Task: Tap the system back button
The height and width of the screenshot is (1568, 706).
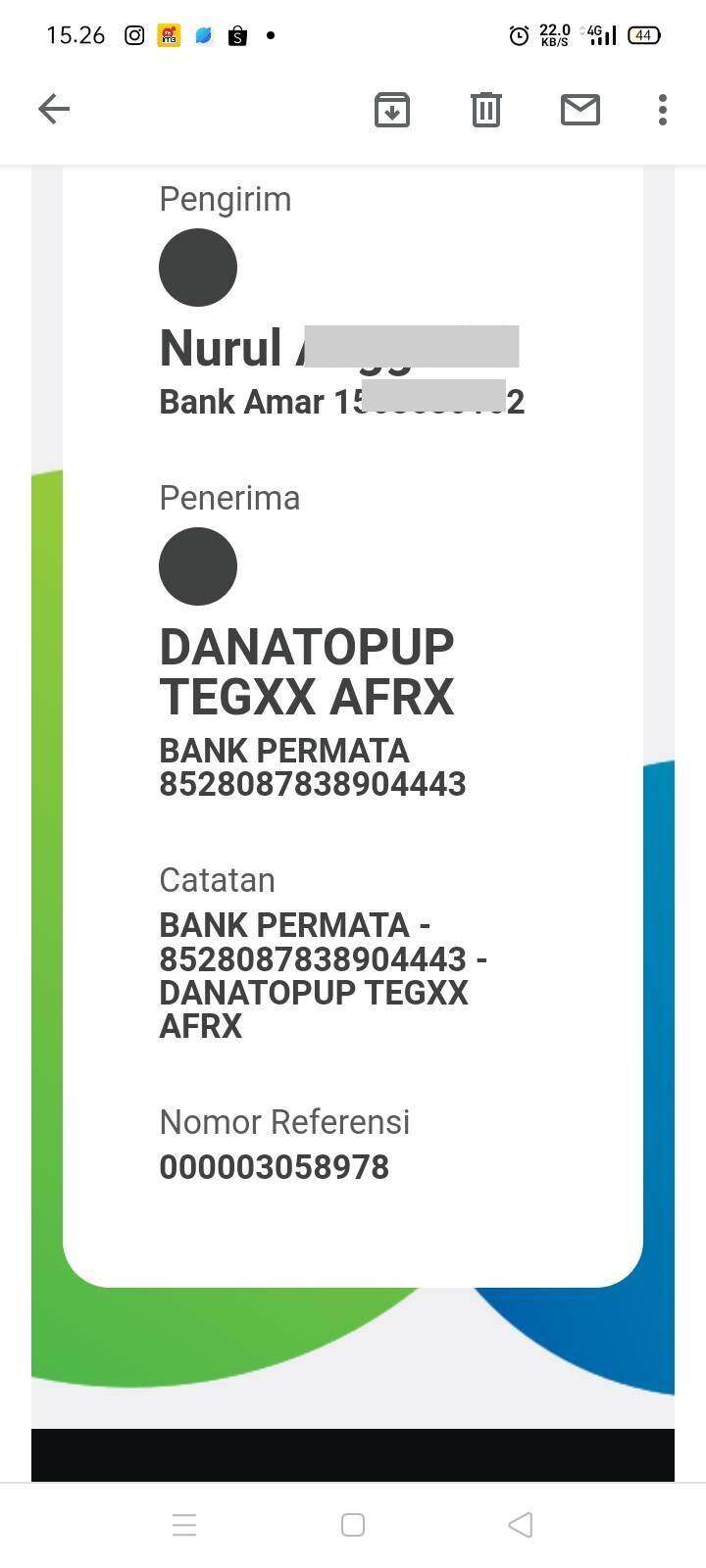Action: click(x=521, y=1525)
